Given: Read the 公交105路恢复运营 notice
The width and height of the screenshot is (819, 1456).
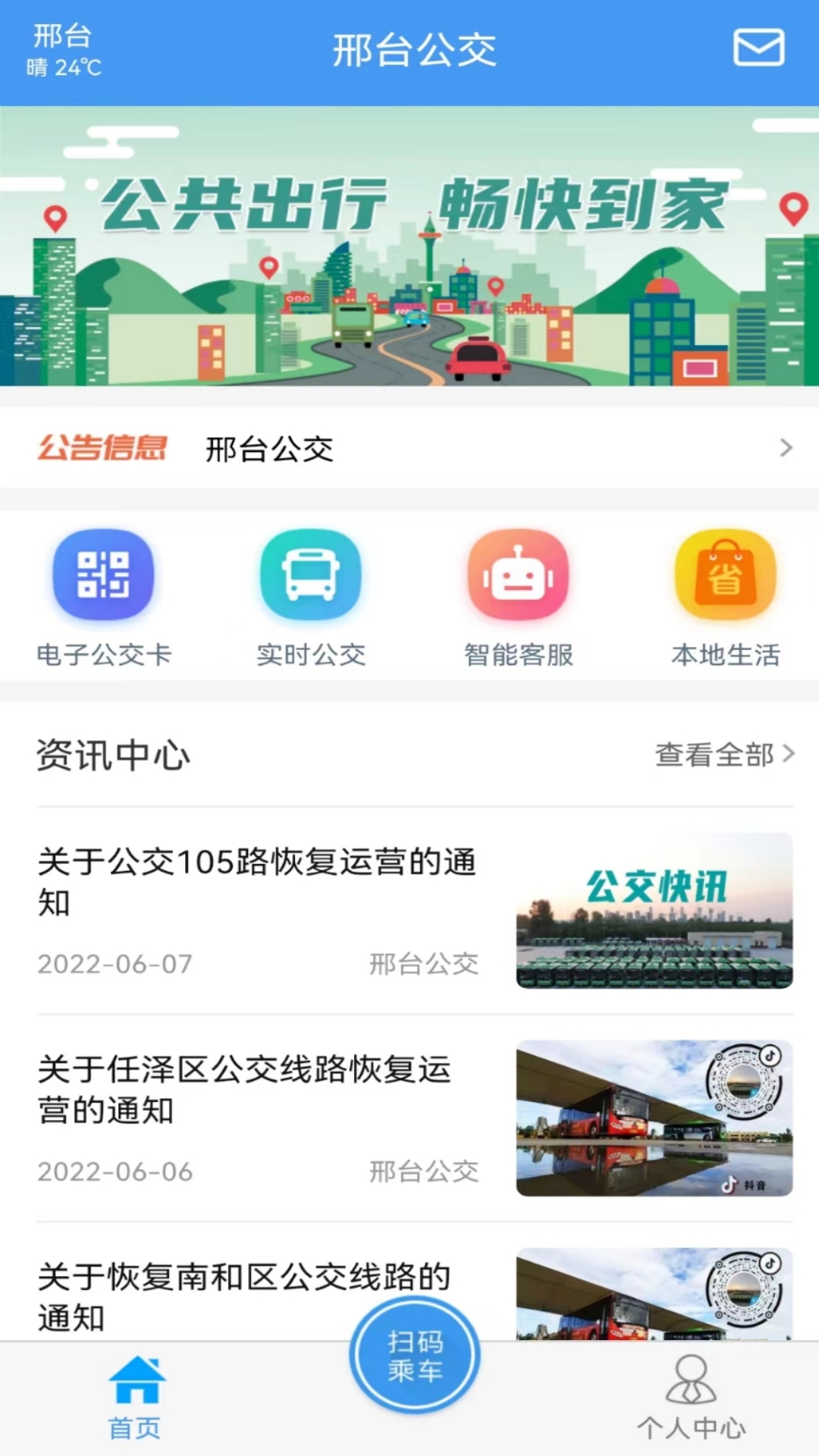Looking at the screenshot, I should [x=258, y=882].
